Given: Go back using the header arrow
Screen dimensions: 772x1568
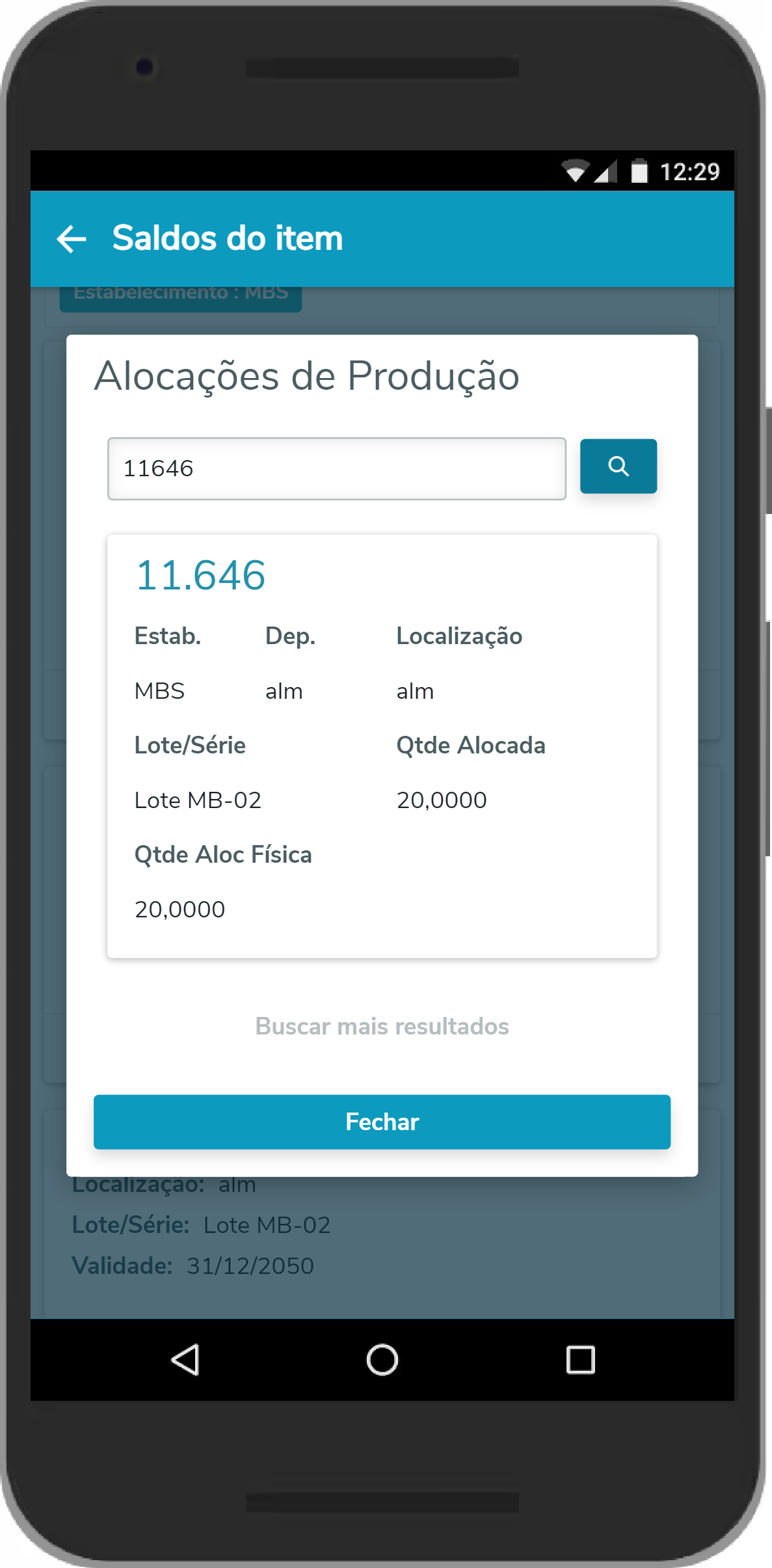Looking at the screenshot, I should tap(72, 239).
